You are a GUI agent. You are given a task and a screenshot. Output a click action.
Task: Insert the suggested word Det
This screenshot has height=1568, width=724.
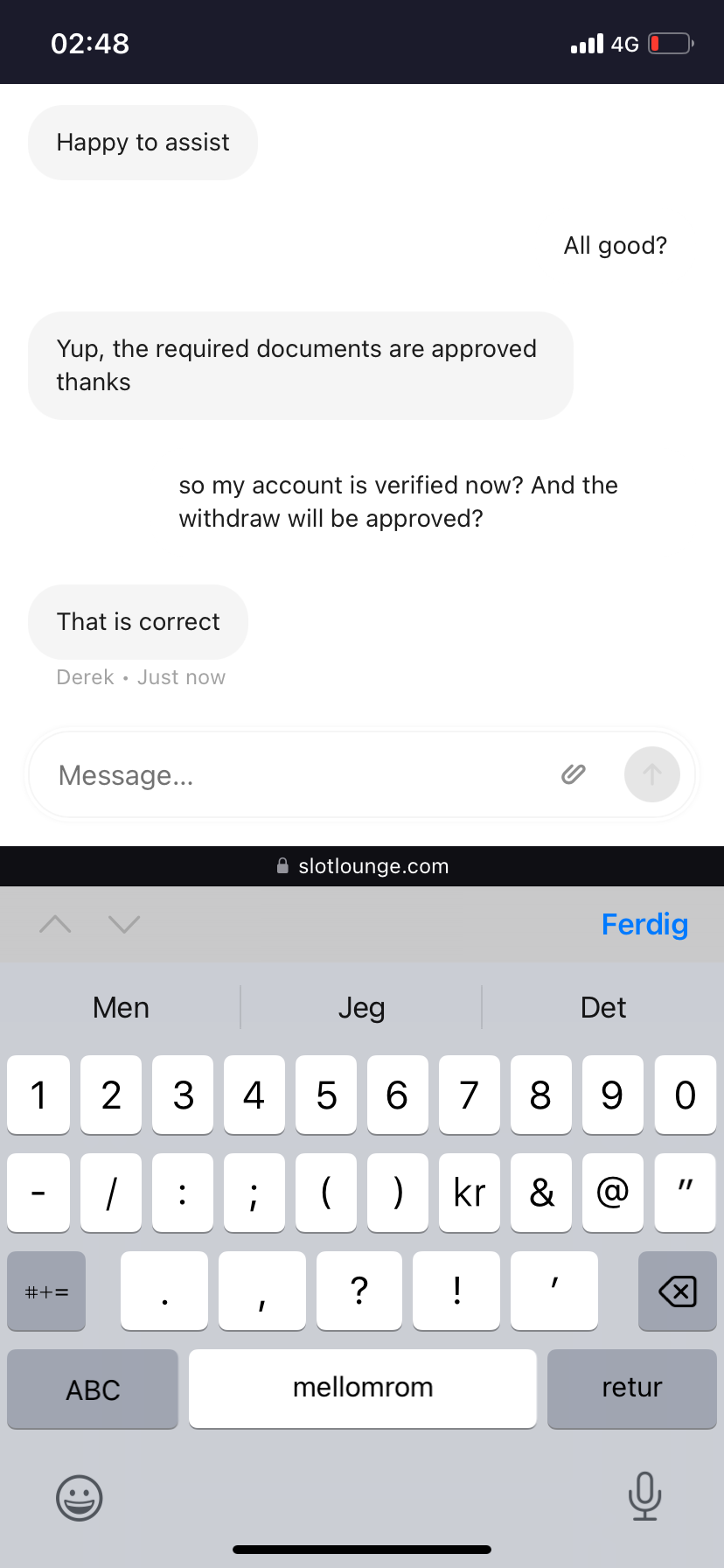pyautogui.click(x=603, y=1008)
